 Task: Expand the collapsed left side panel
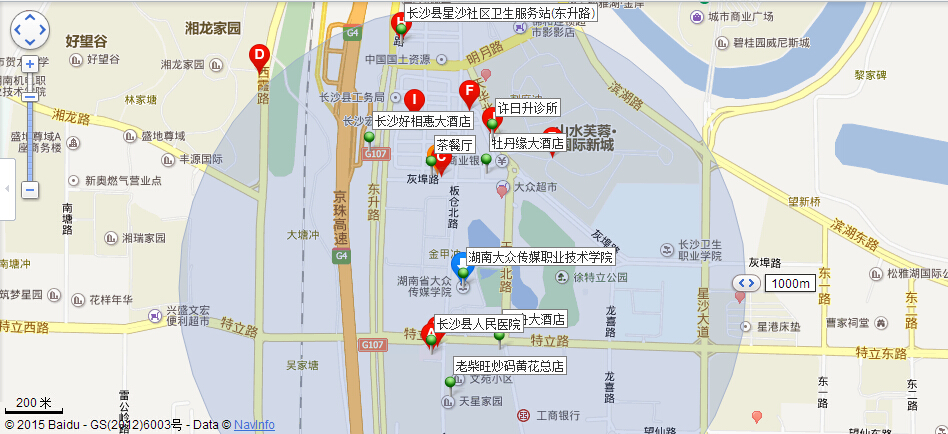pos(7,188)
